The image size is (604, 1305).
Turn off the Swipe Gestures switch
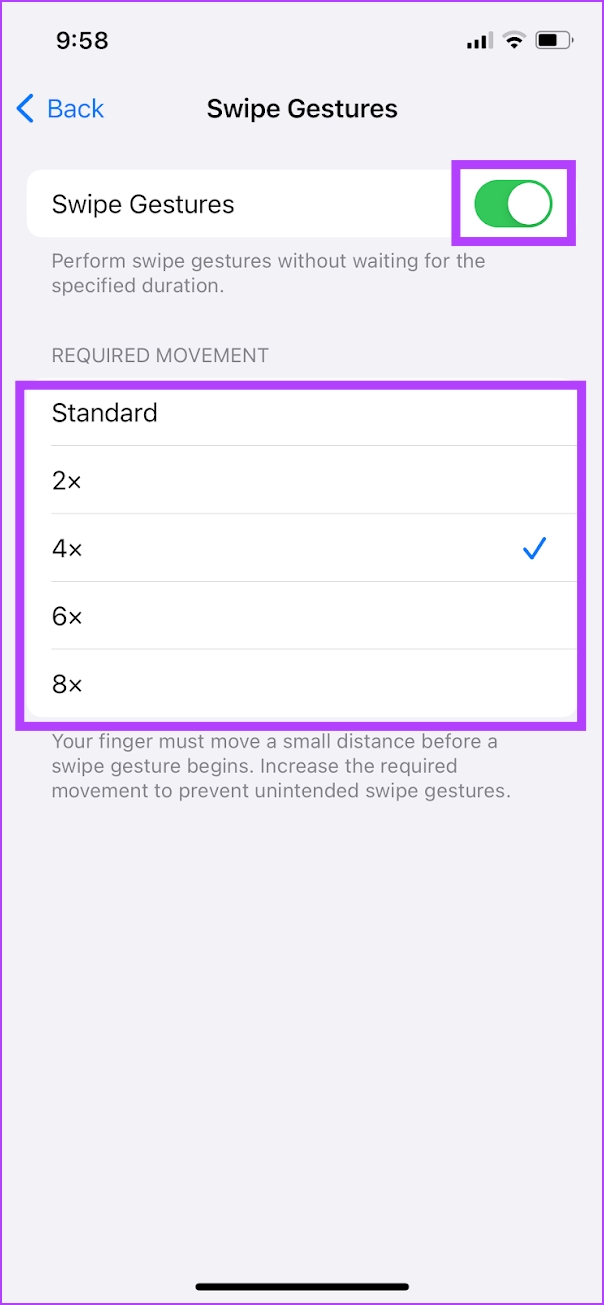(513, 204)
